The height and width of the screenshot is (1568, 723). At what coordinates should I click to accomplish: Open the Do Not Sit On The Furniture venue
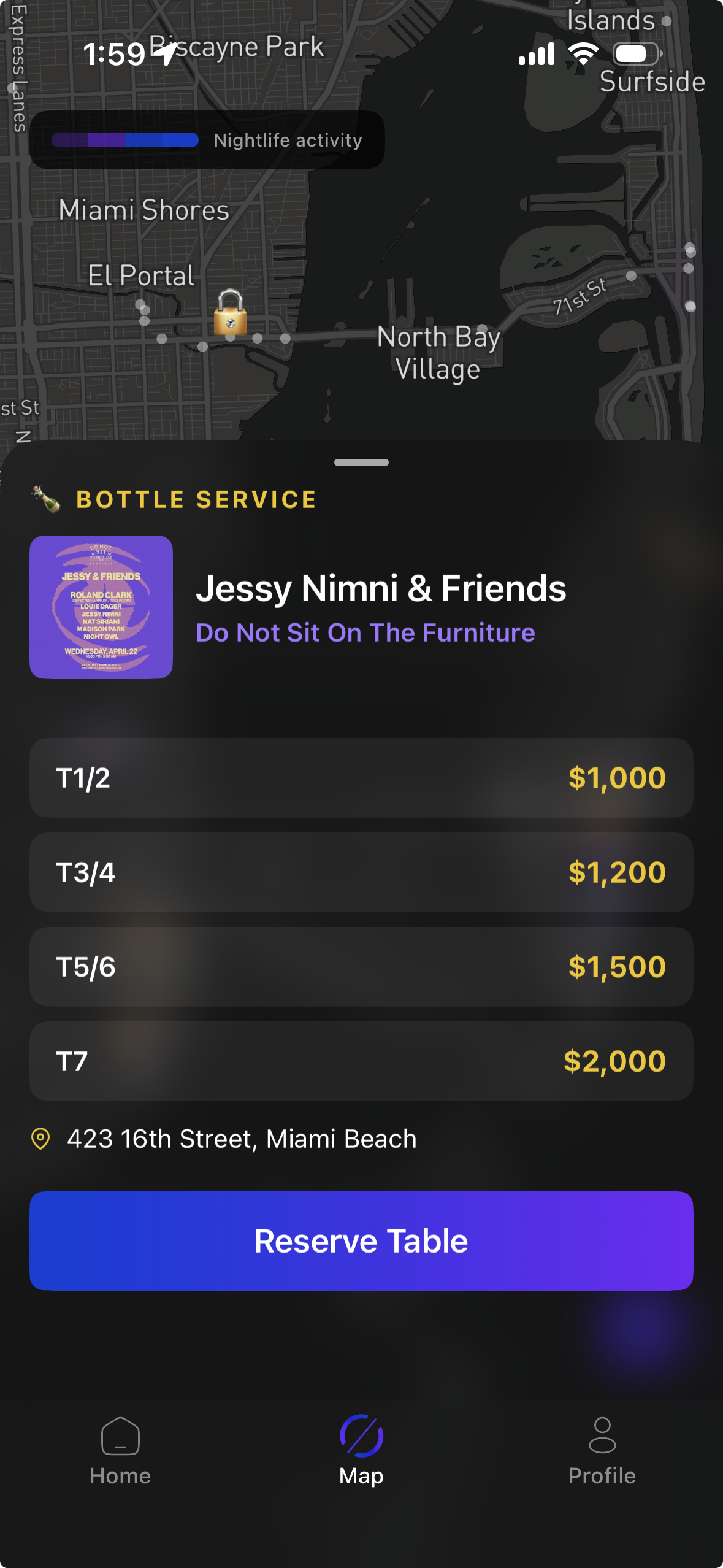point(366,631)
